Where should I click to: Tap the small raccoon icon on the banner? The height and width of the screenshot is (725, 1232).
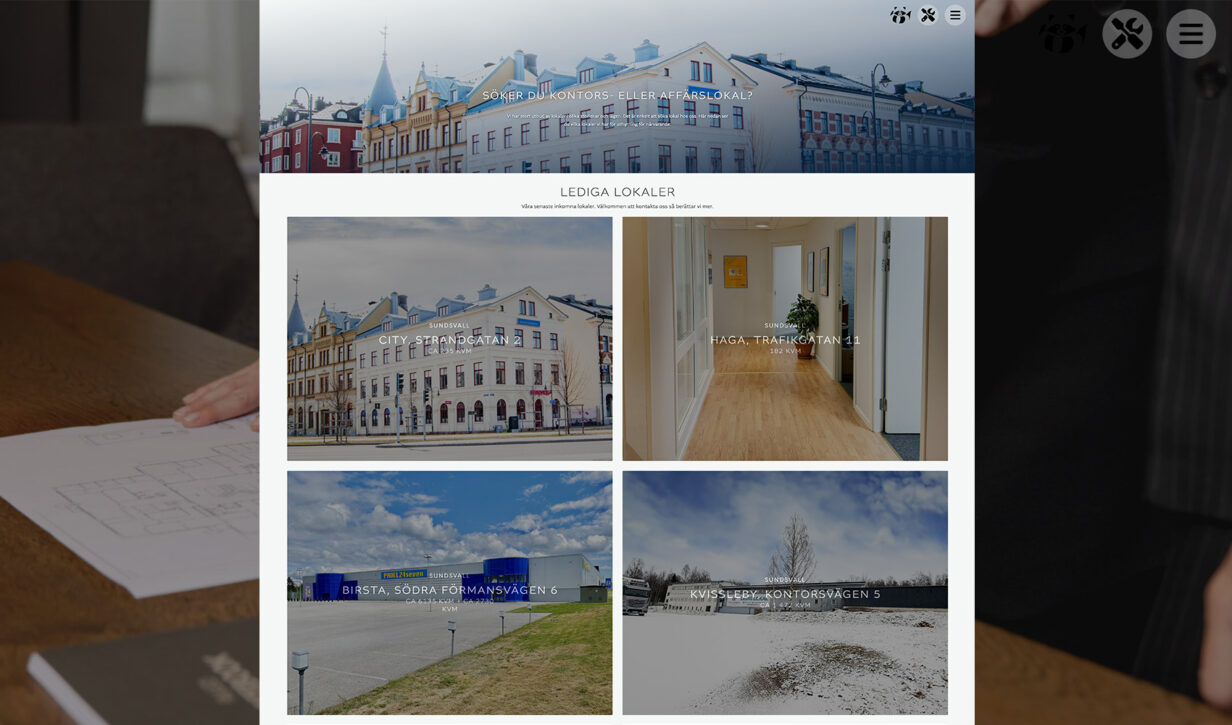(x=900, y=15)
